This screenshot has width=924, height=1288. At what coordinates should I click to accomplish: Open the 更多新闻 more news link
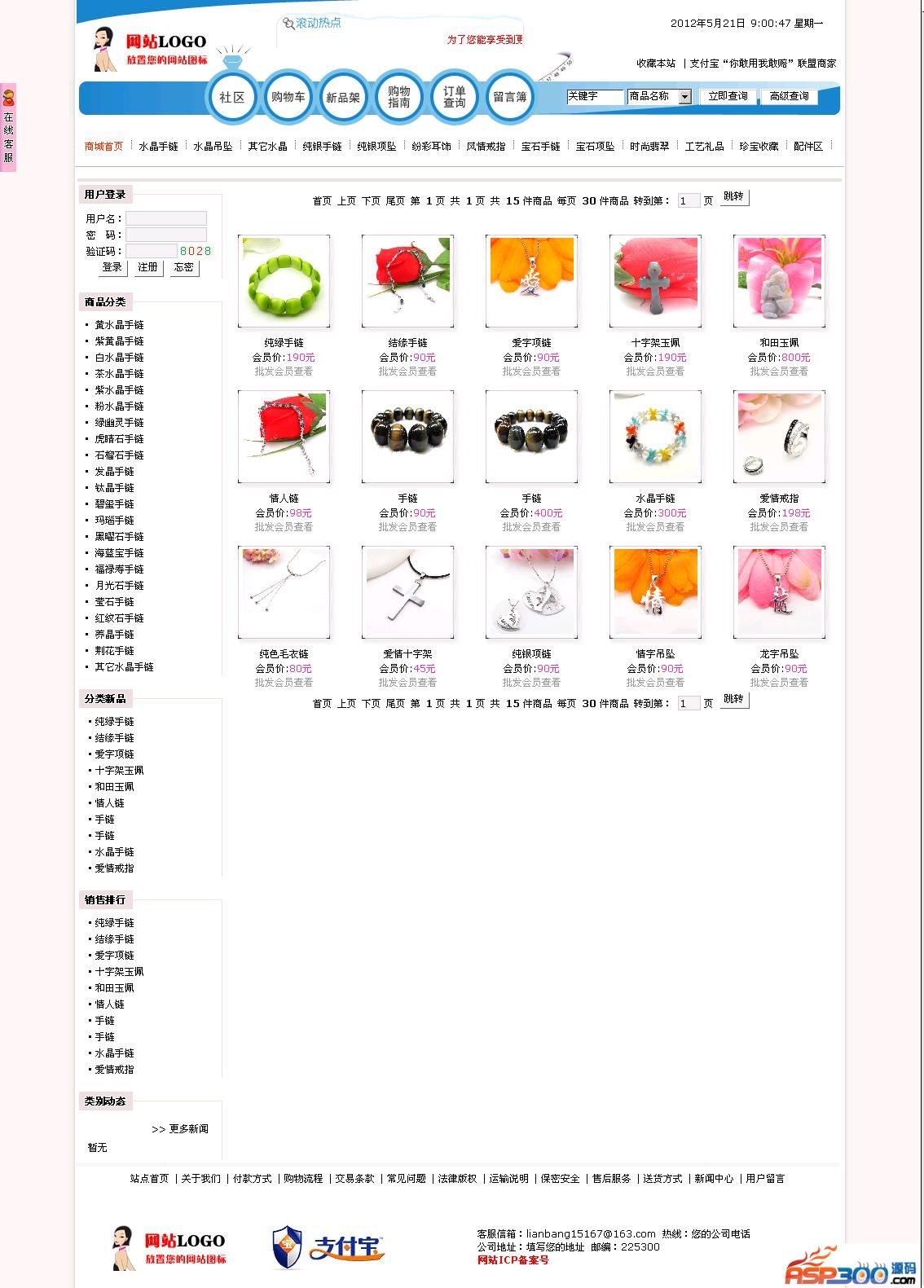click(x=180, y=1129)
